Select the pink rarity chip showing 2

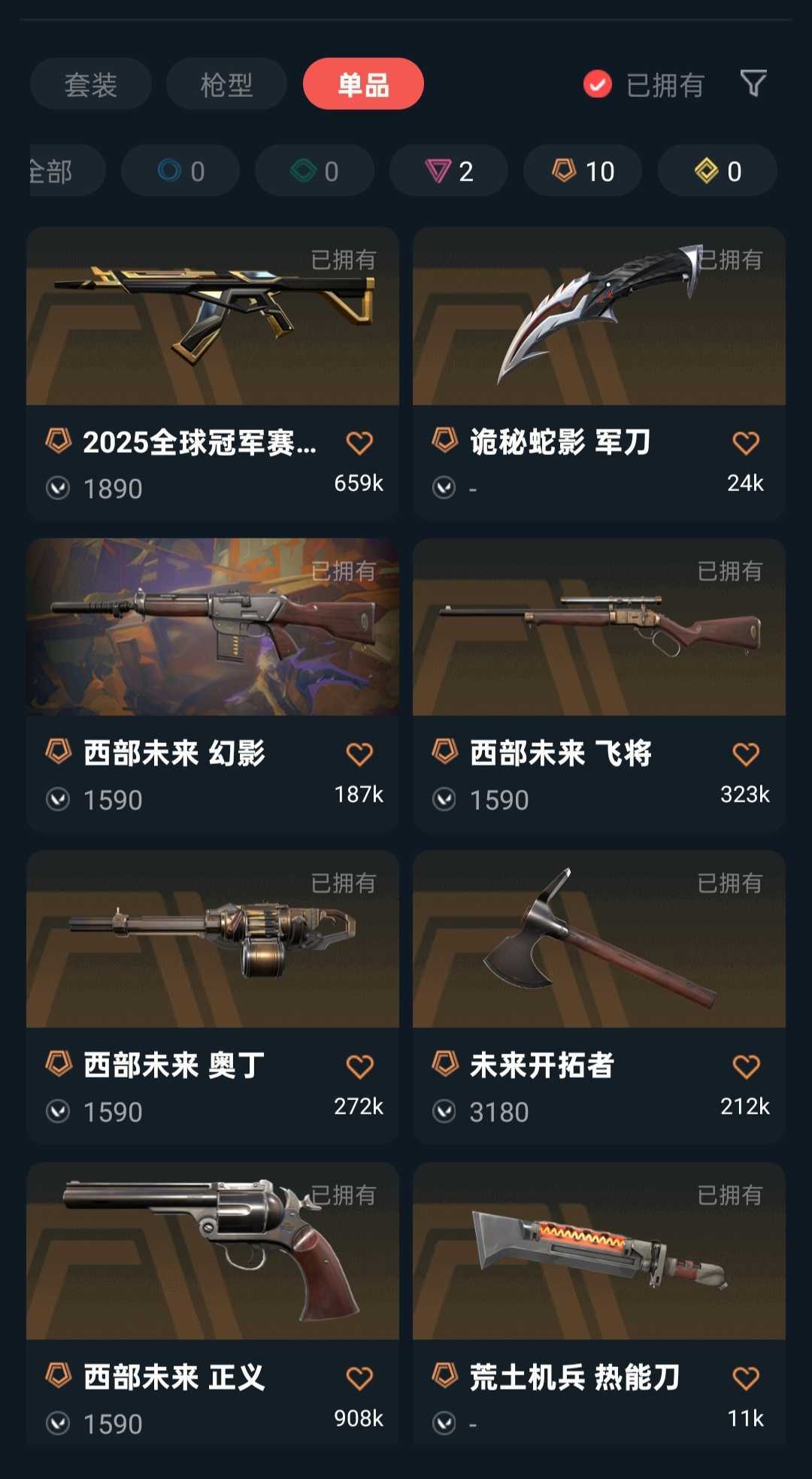click(x=448, y=171)
